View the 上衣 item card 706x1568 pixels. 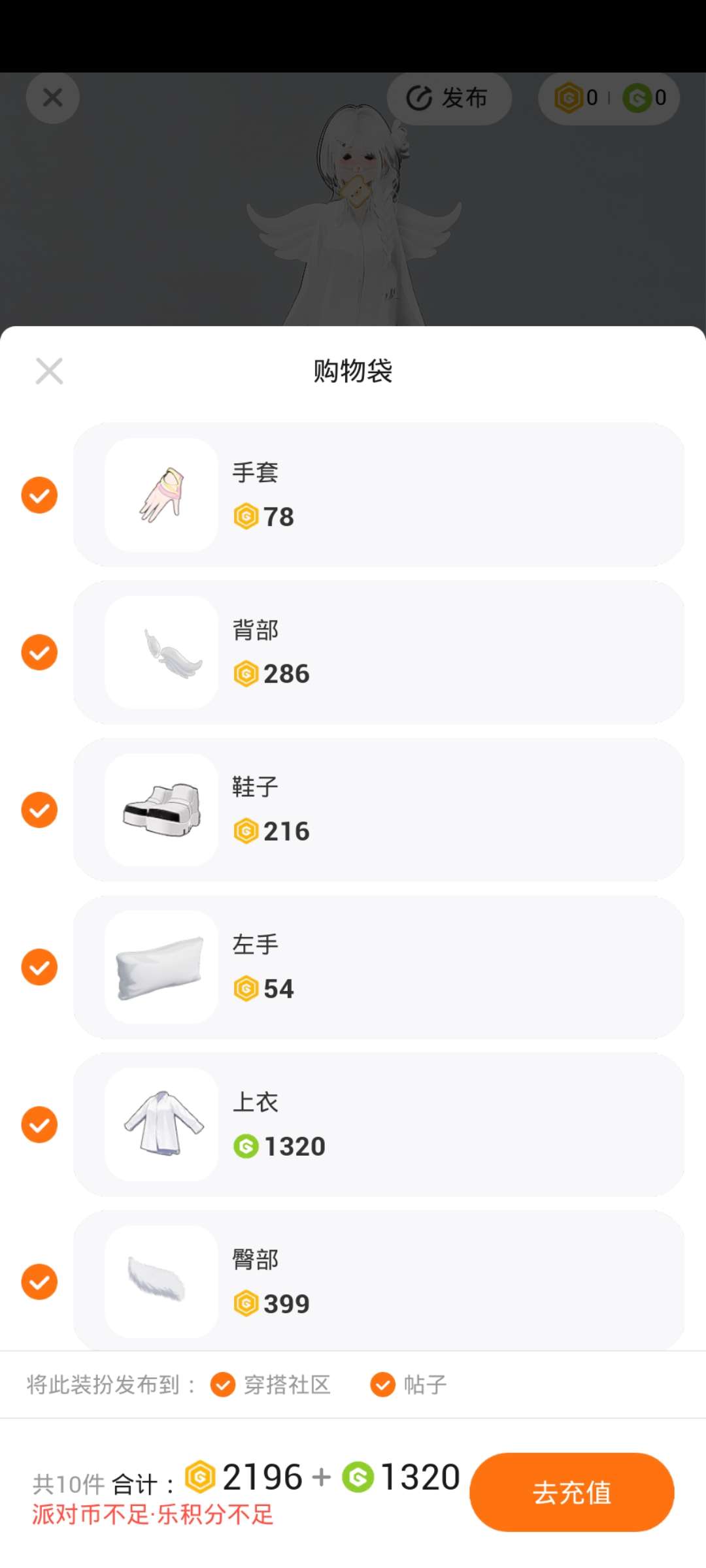[x=379, y=1124]
